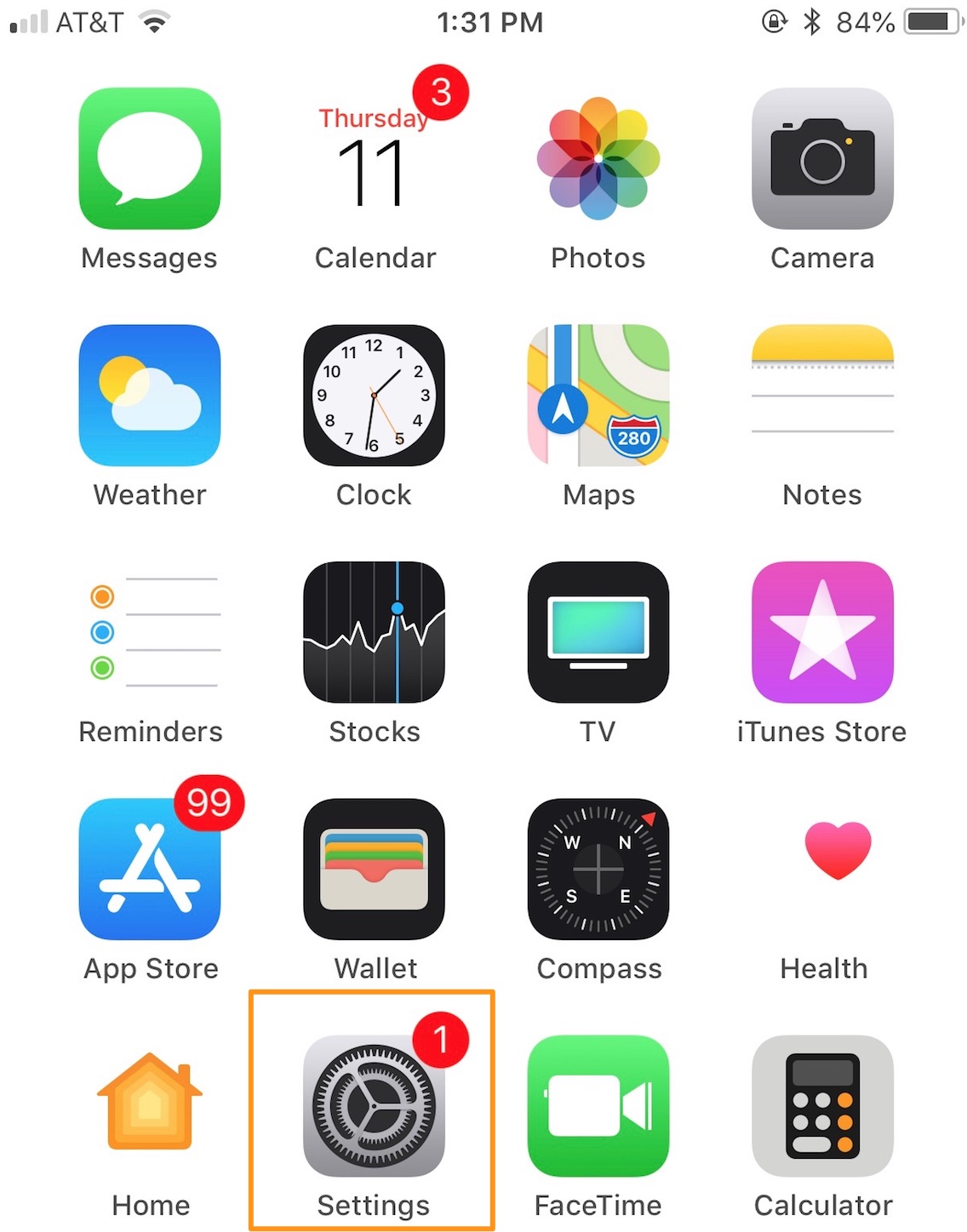Open the Clock app

click(374, 395)
